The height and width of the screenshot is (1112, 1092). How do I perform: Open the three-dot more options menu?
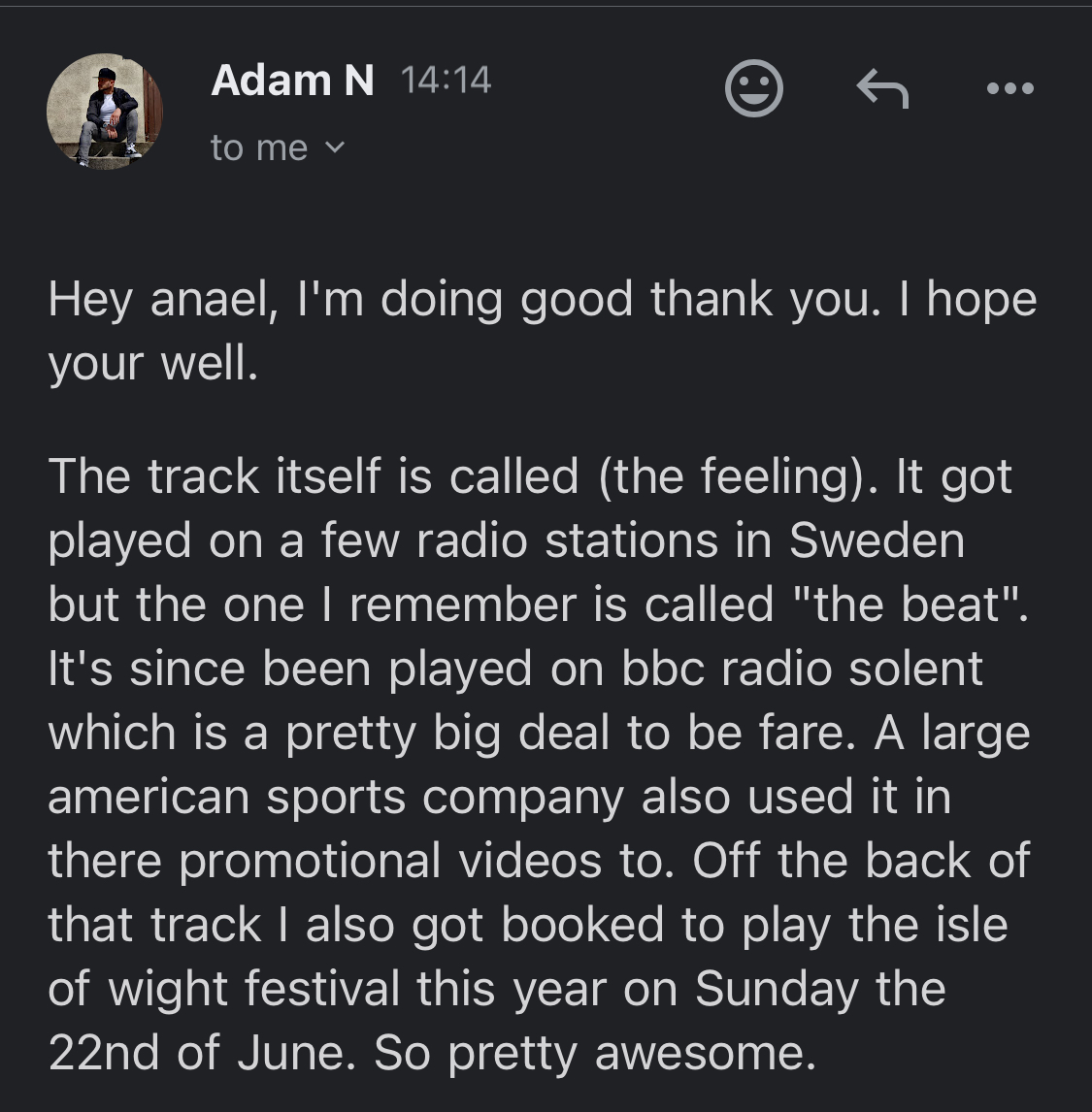(1009, 89)
